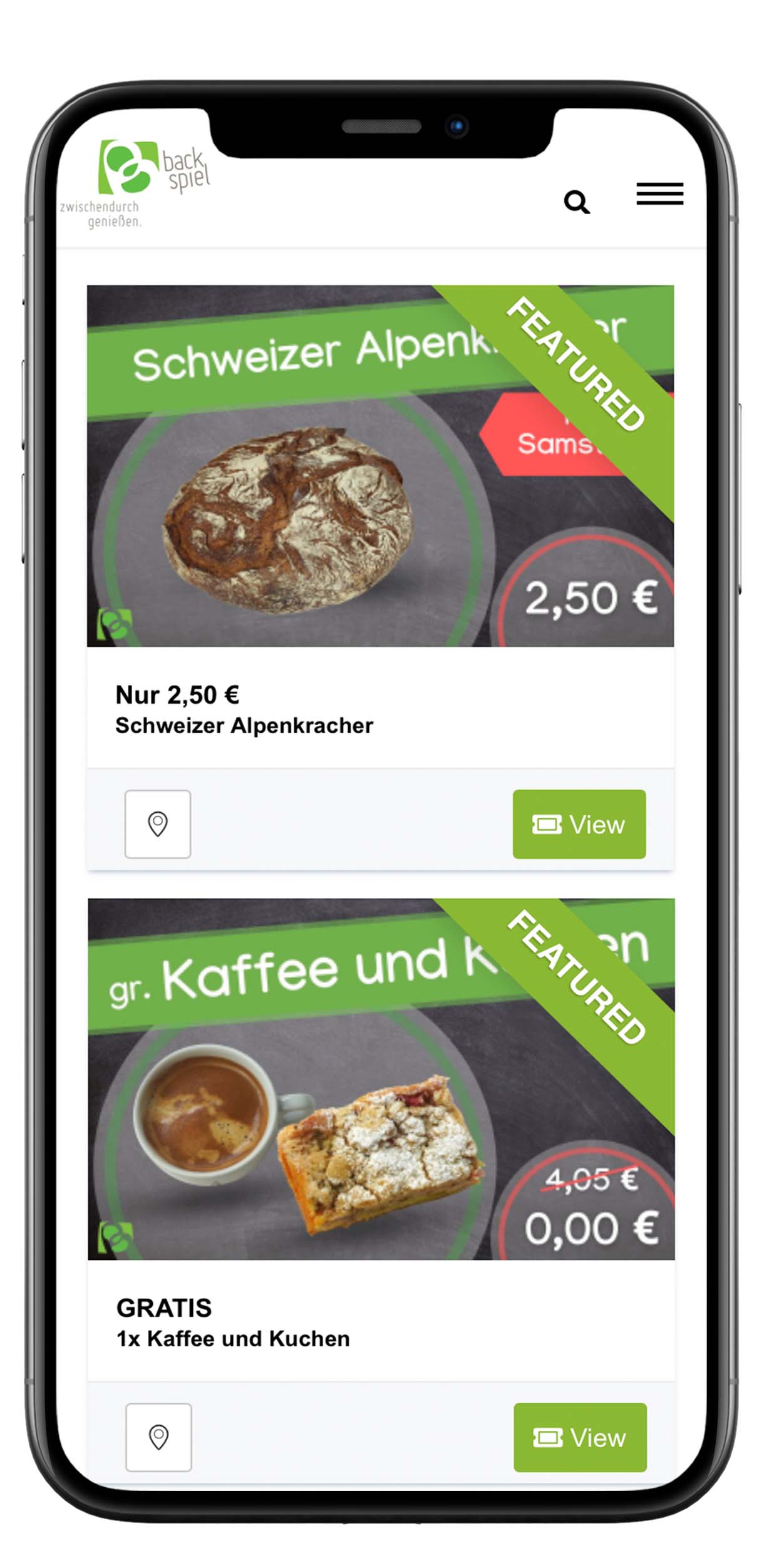Open the Schweizer Alpenkracher offer card
Image resolution: width=764 pixels, height=1568 pixels.
tap(380, 466)
